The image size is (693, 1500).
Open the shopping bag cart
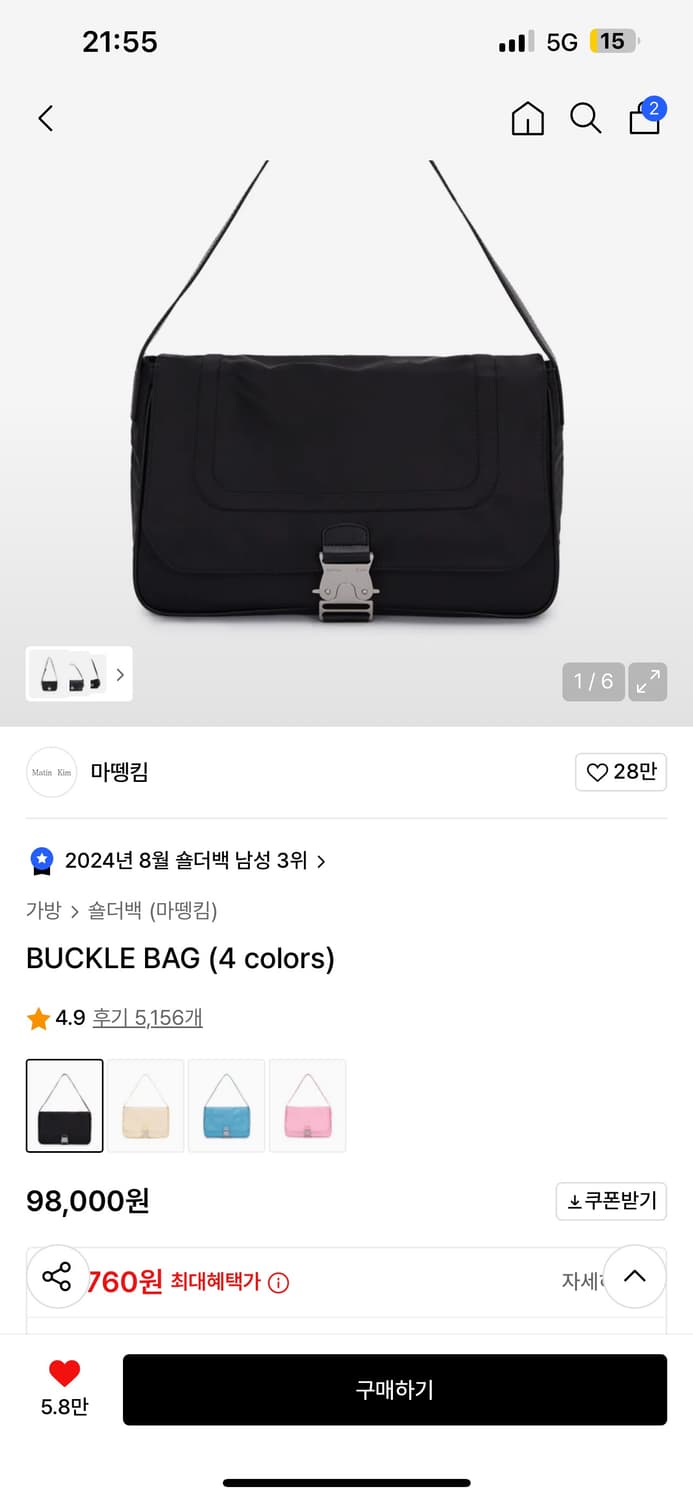pyautogui.click(x=645, y=119)
